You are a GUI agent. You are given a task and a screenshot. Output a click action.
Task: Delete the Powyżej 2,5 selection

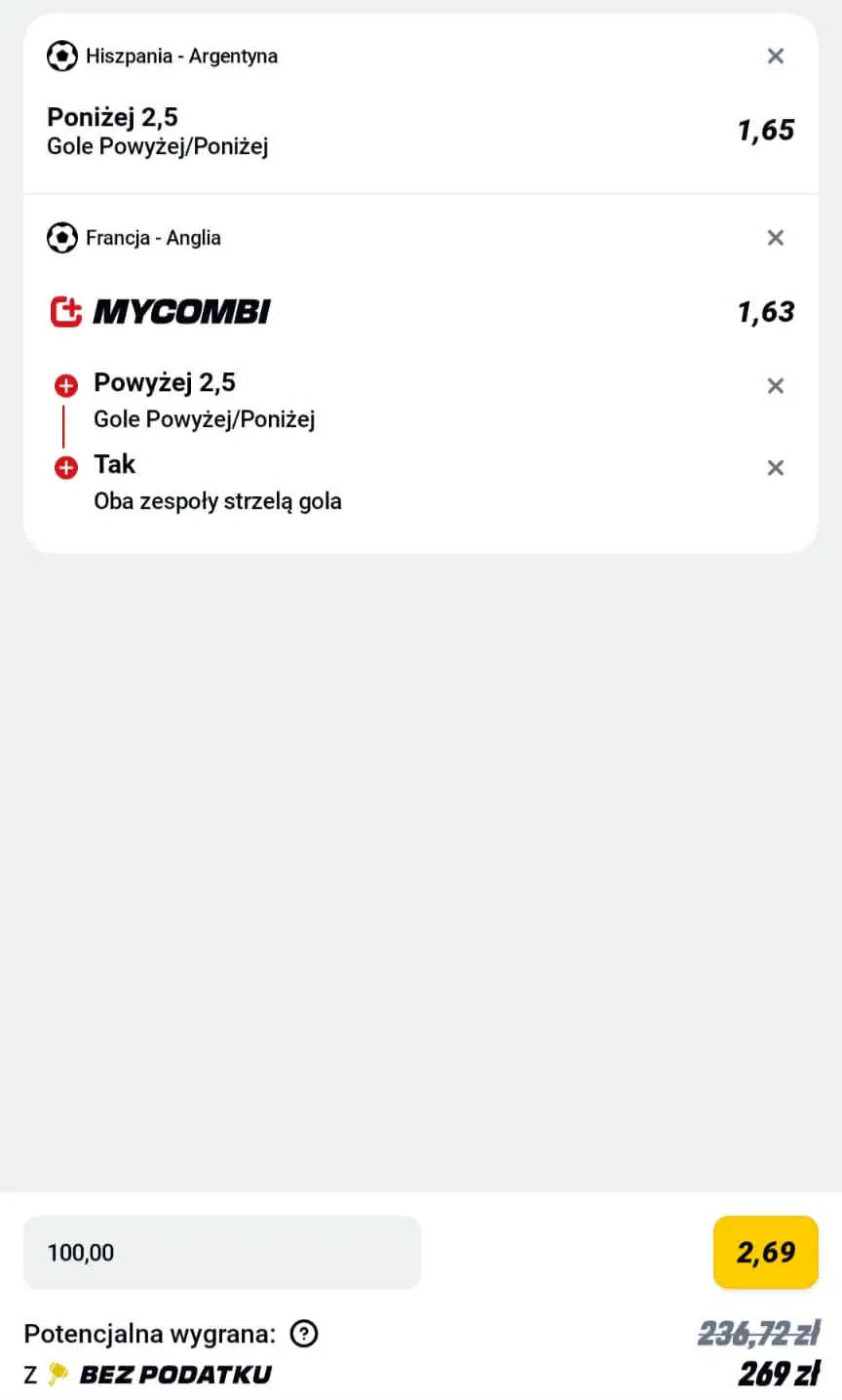click(776, 386)
